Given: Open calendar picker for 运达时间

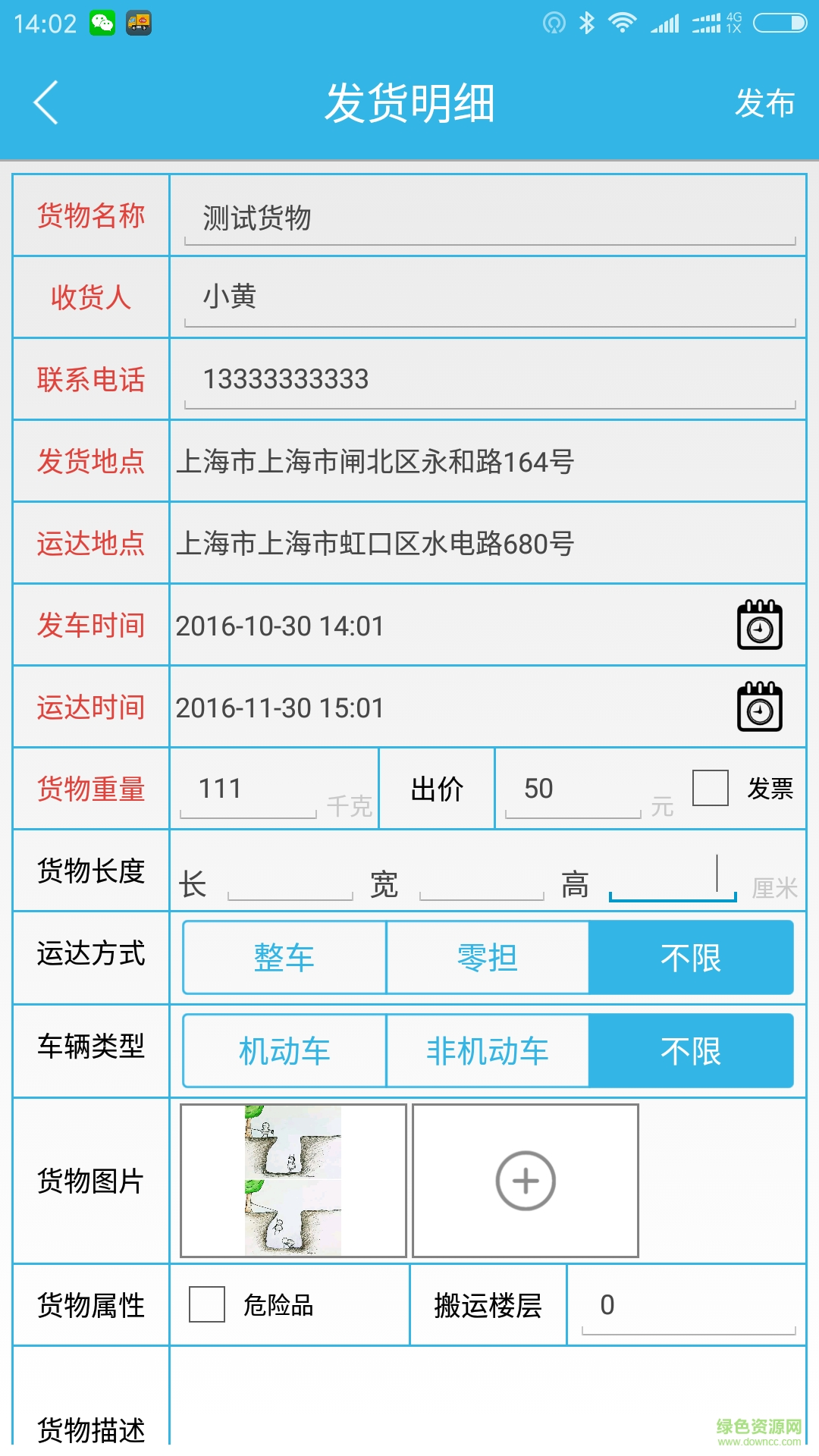Looking at the screenshot, I should (759, 708).
